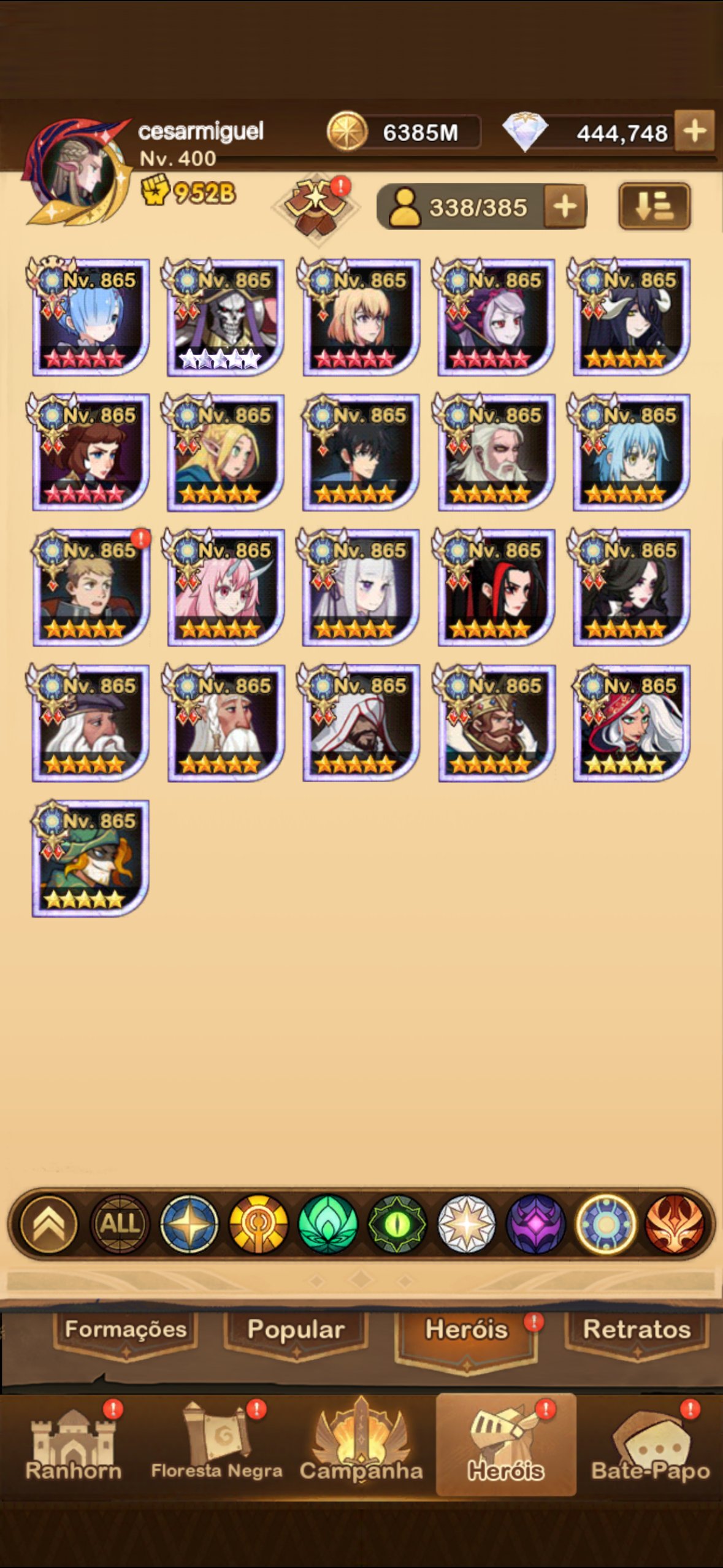Screen dimensions: 723x1568
Task: Switch to the Retratos tab
Action: click(x=637, y=1330)
